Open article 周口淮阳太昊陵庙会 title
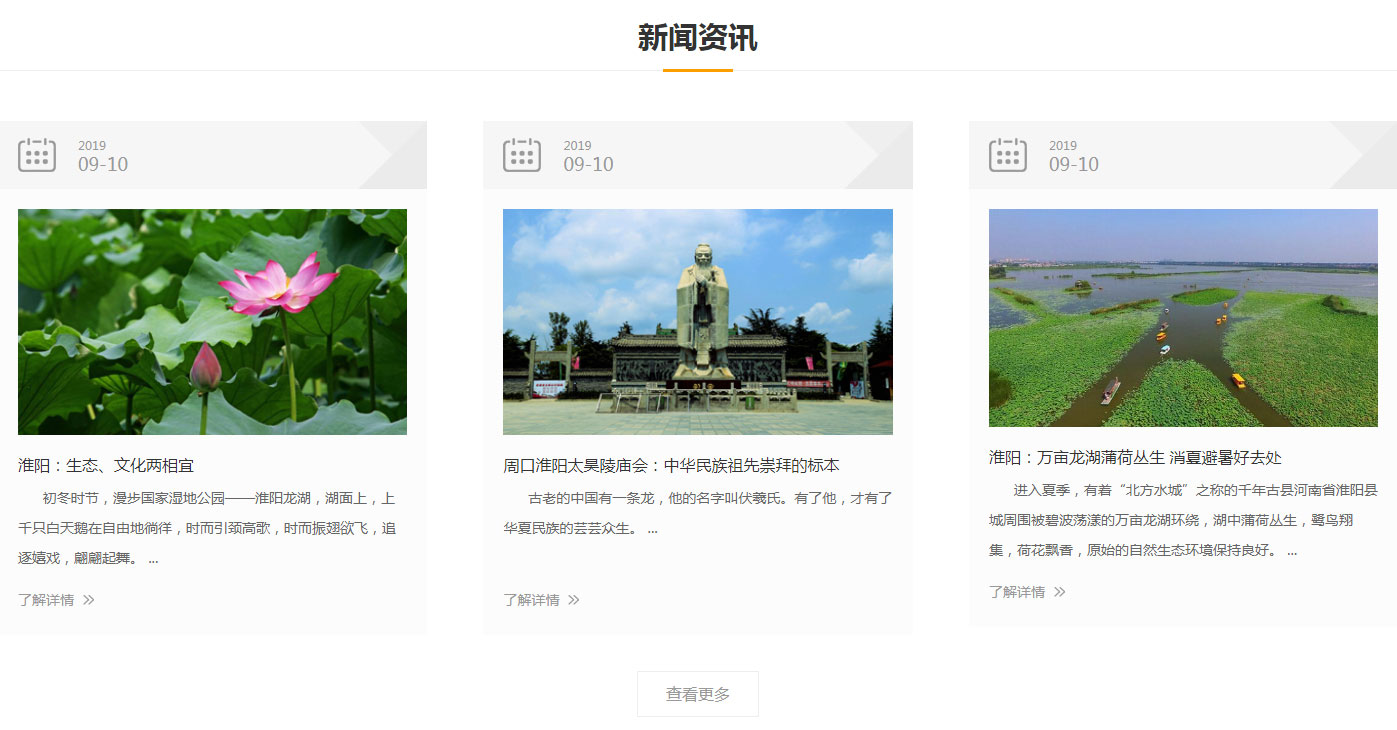The height and width of the screenshot is (730, 1397). [671, 466]
